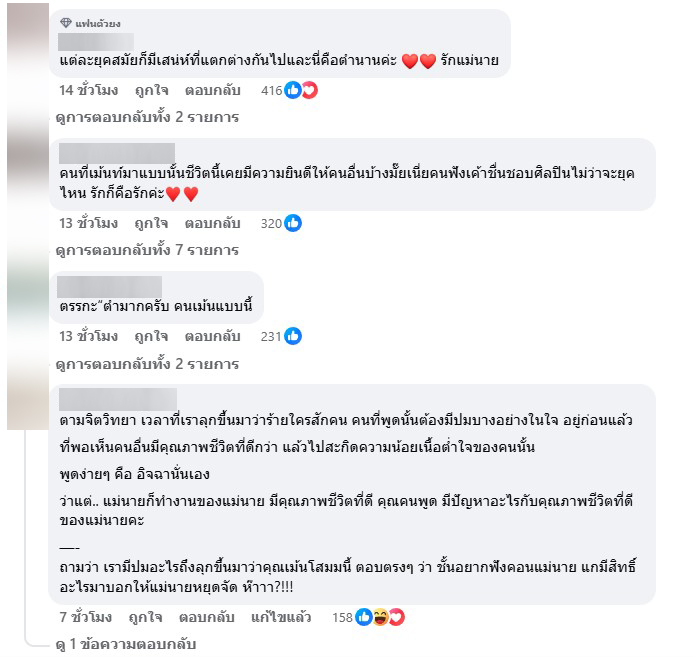Like the 7-hour-old ตามจิตวิทยา comment

tap(145, 617)
